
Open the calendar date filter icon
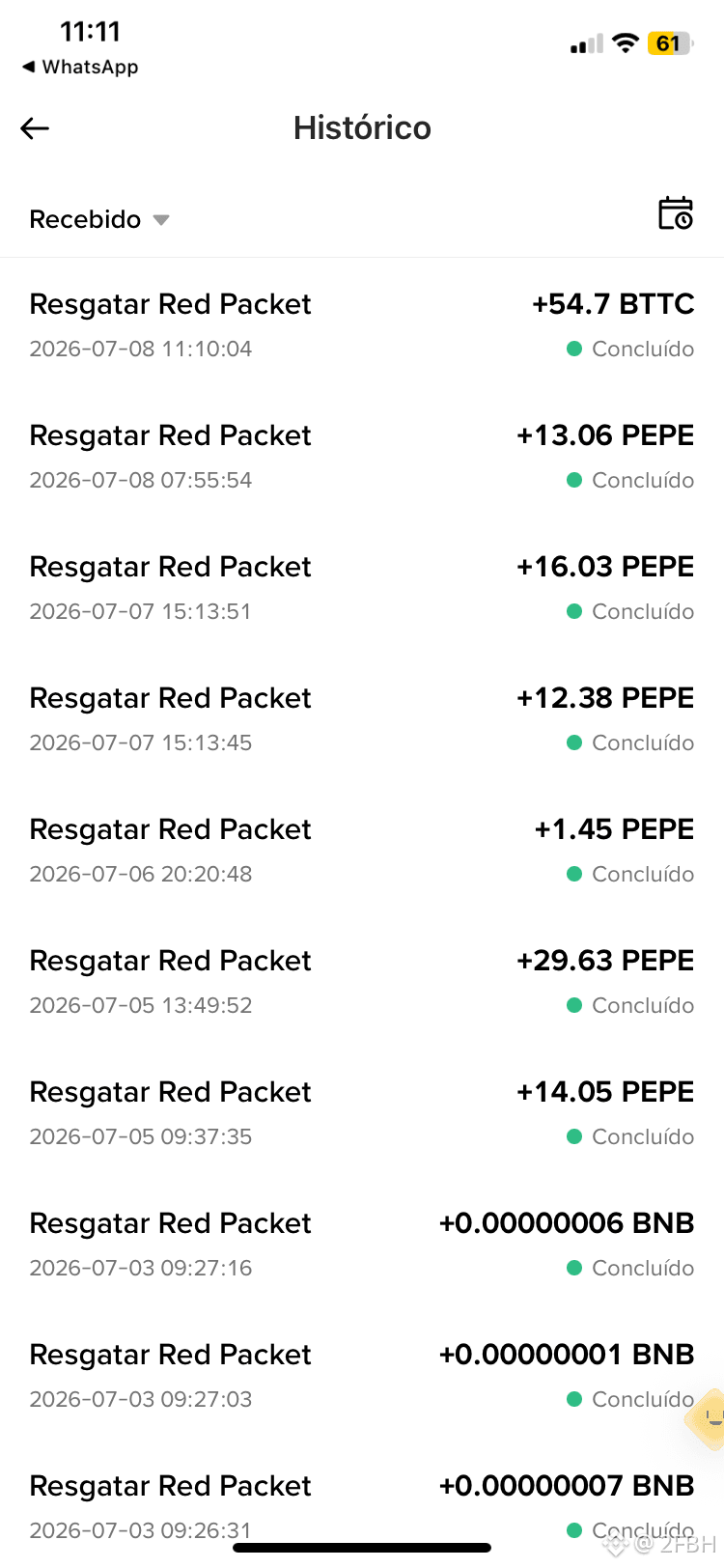(676, 213)
